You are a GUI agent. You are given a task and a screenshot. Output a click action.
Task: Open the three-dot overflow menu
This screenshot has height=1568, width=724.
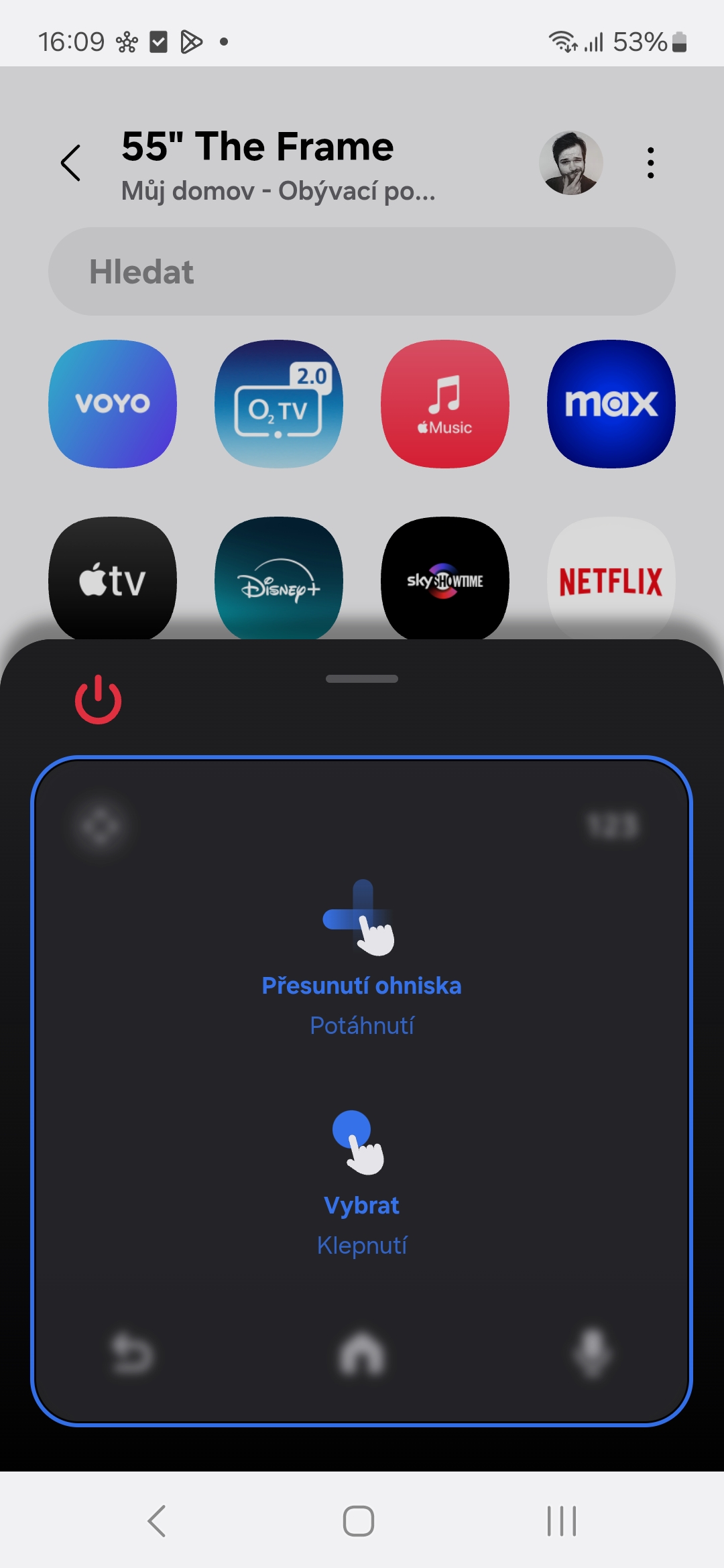pos(650,163)
